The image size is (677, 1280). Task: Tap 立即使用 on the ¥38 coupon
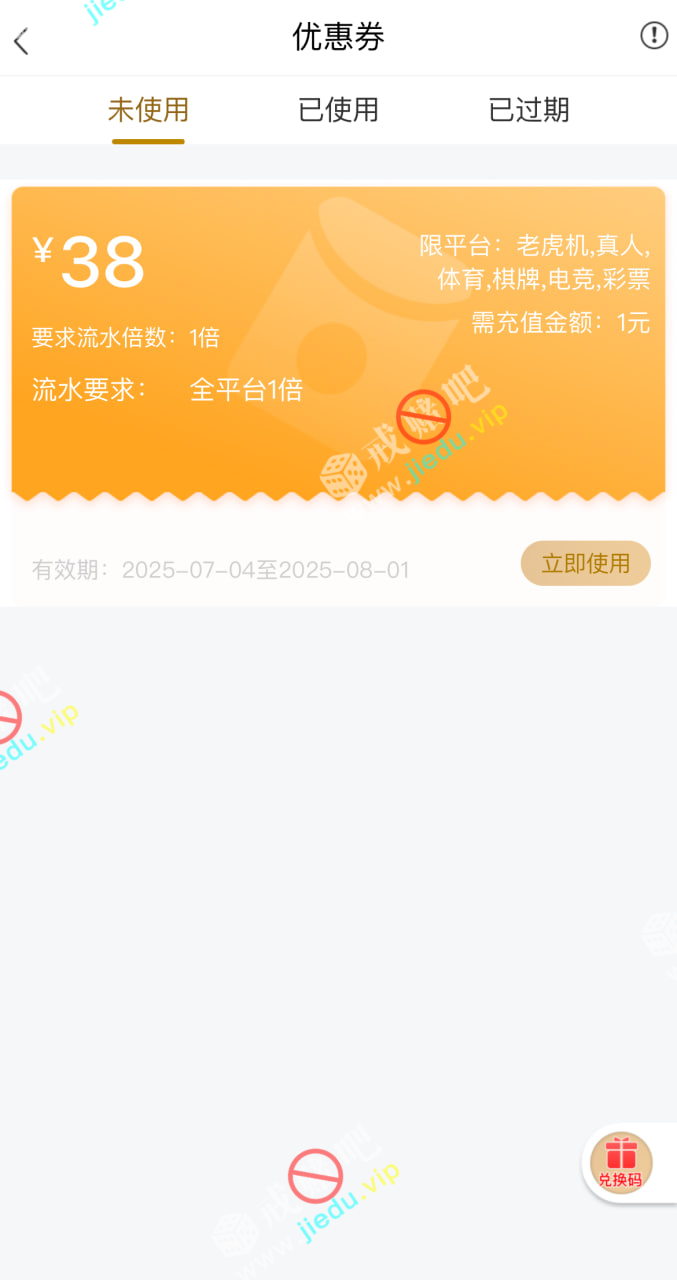click(x=585, y=563)
